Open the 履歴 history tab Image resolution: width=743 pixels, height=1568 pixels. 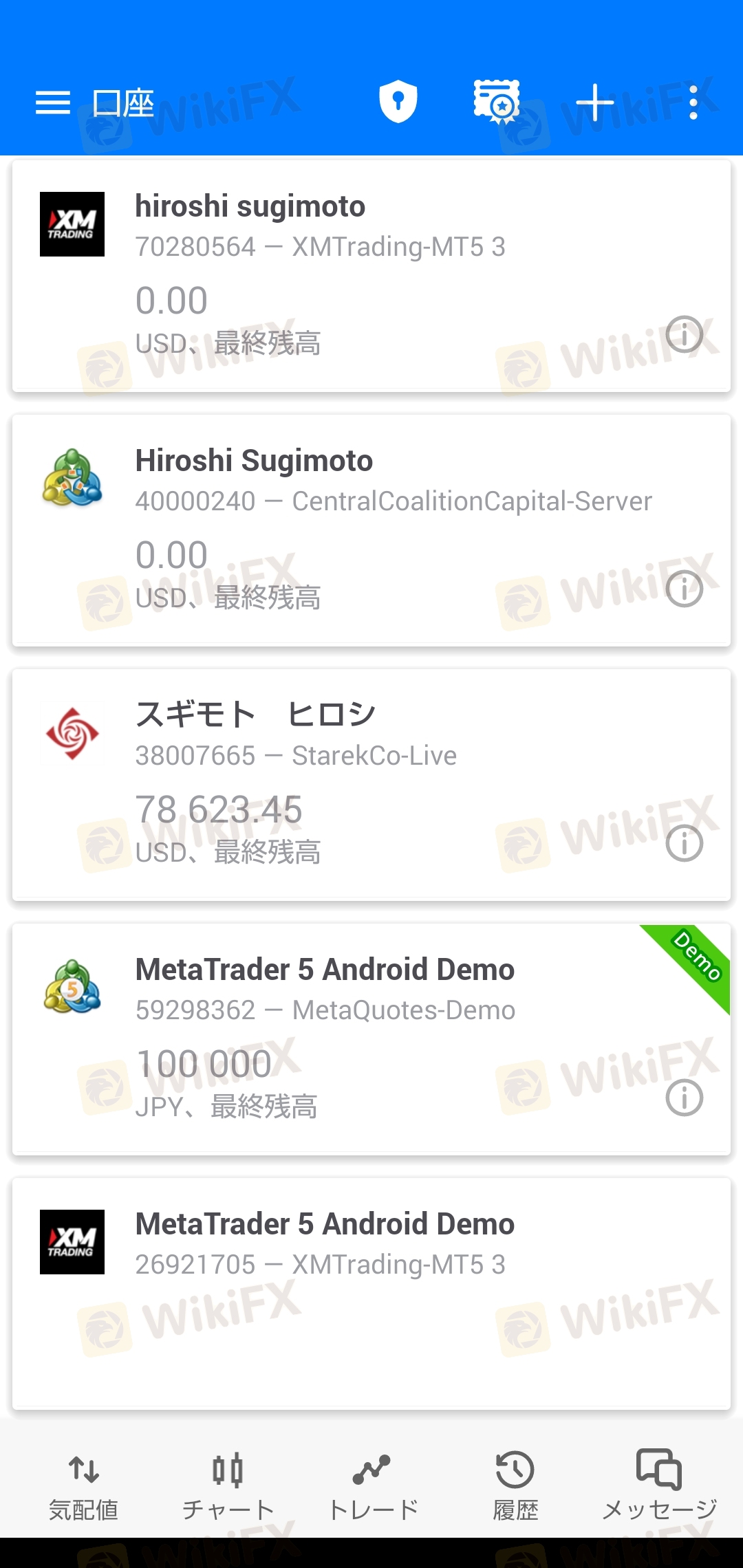(515, 1485)
